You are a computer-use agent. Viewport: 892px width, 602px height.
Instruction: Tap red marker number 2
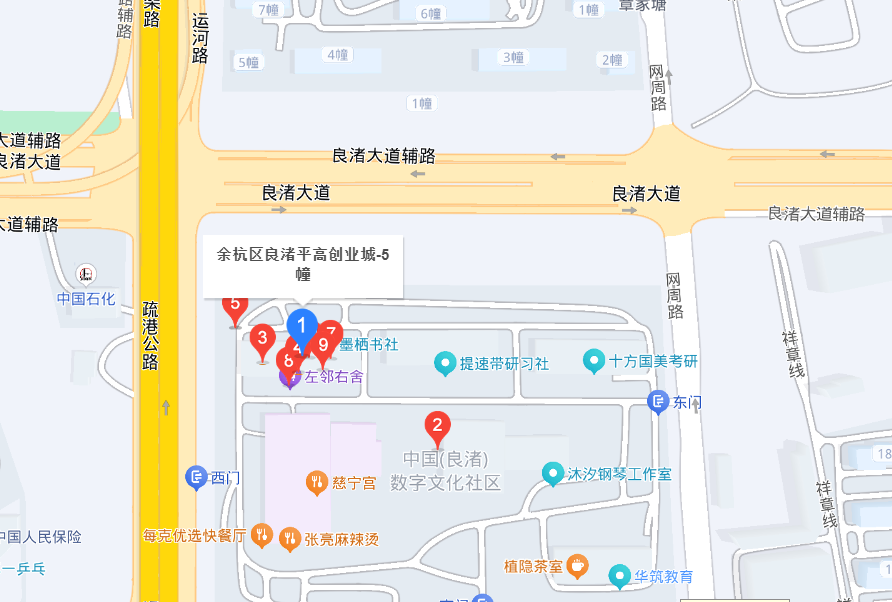pos(437,427)
